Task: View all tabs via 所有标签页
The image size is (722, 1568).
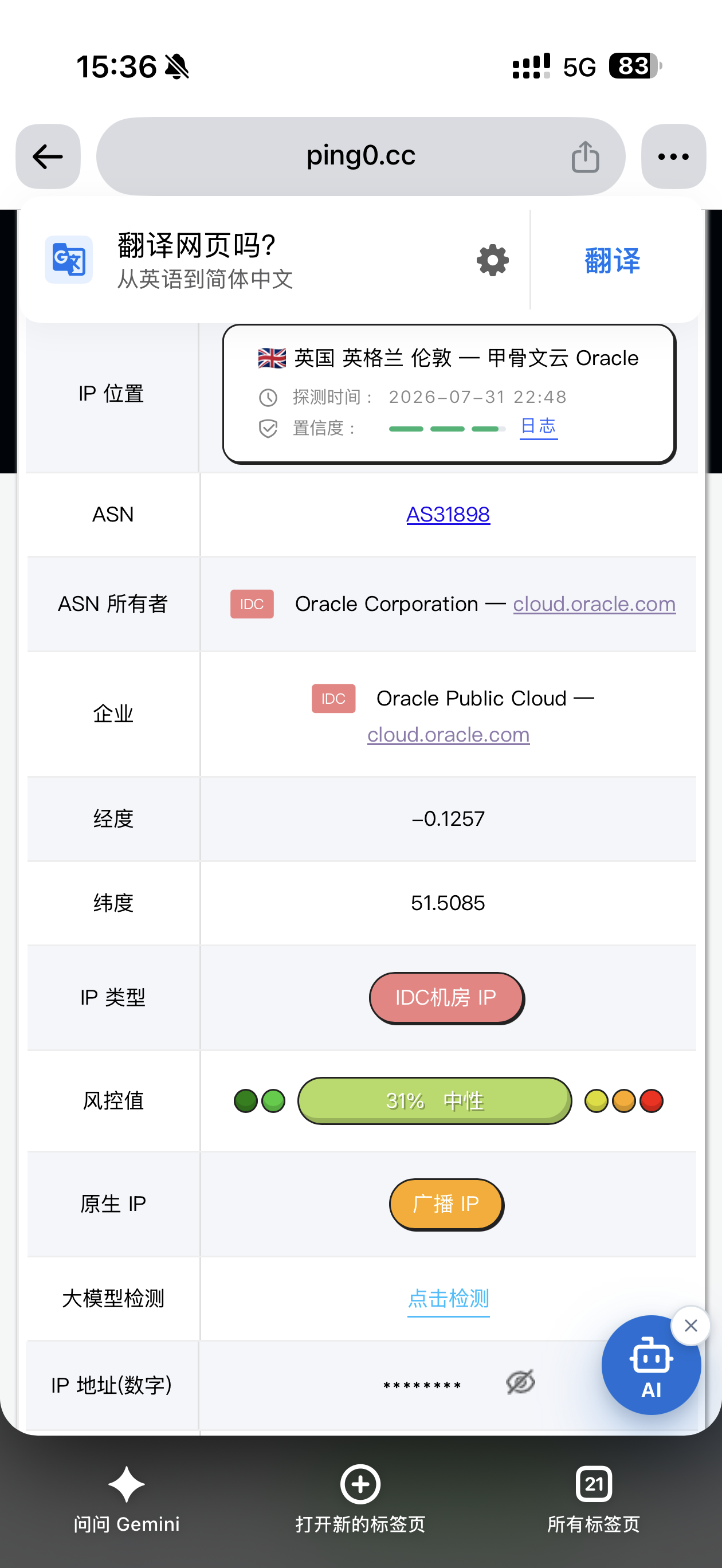Action: tap(594, 1500)
